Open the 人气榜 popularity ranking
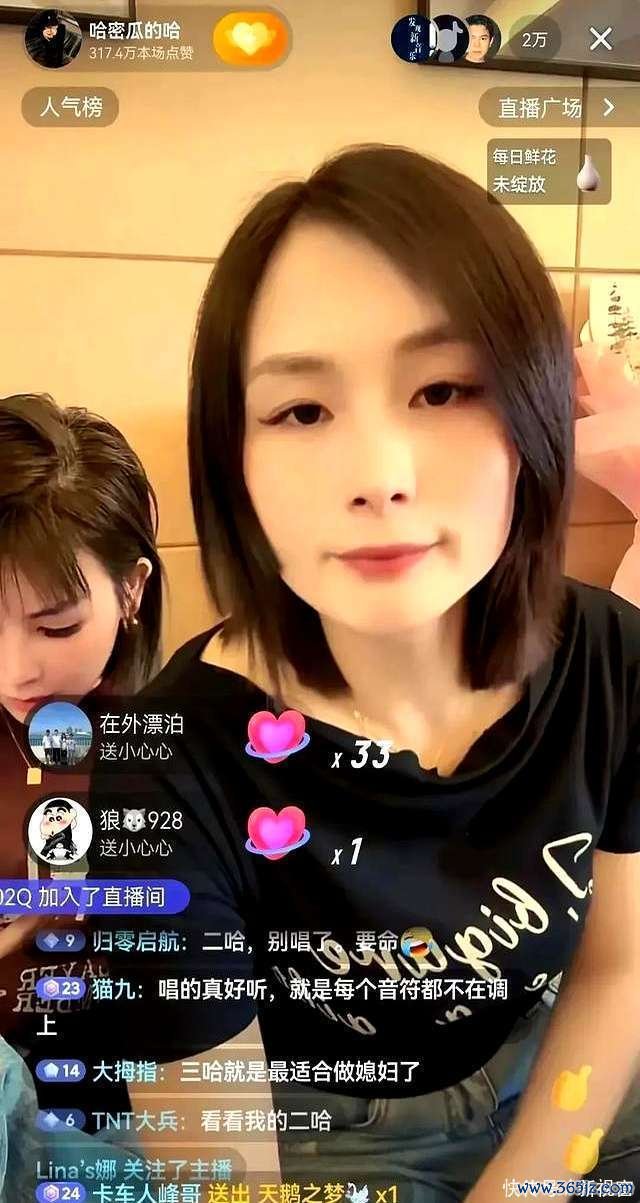640x1203 pixels. (70, 107)
